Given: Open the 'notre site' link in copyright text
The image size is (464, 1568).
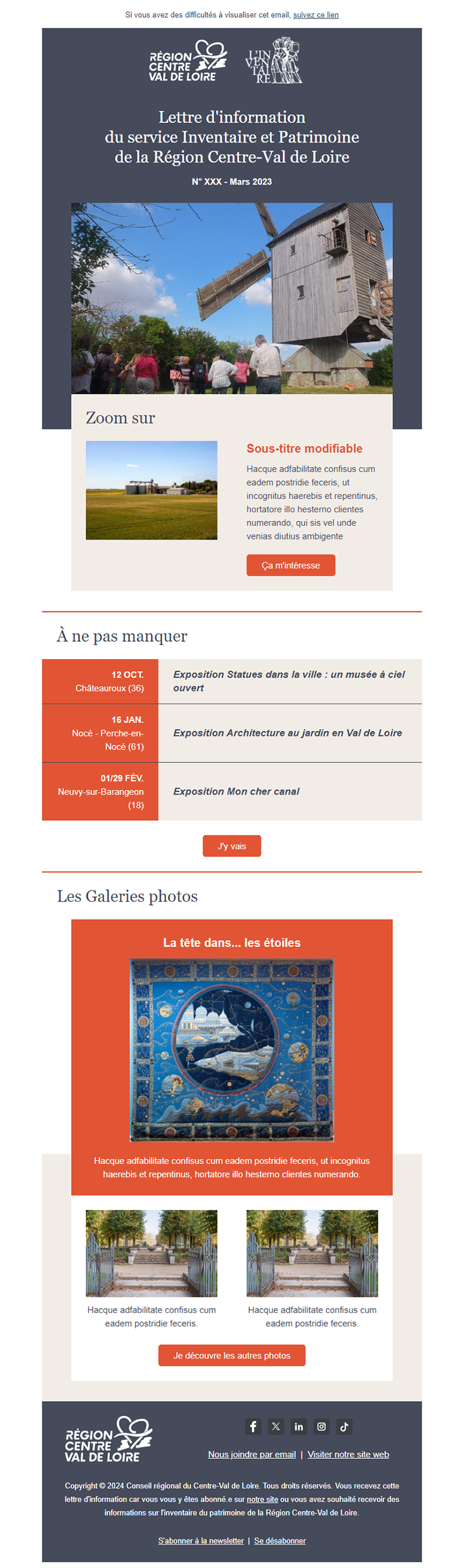Looking at the screenshot, I should (262, 1499).
